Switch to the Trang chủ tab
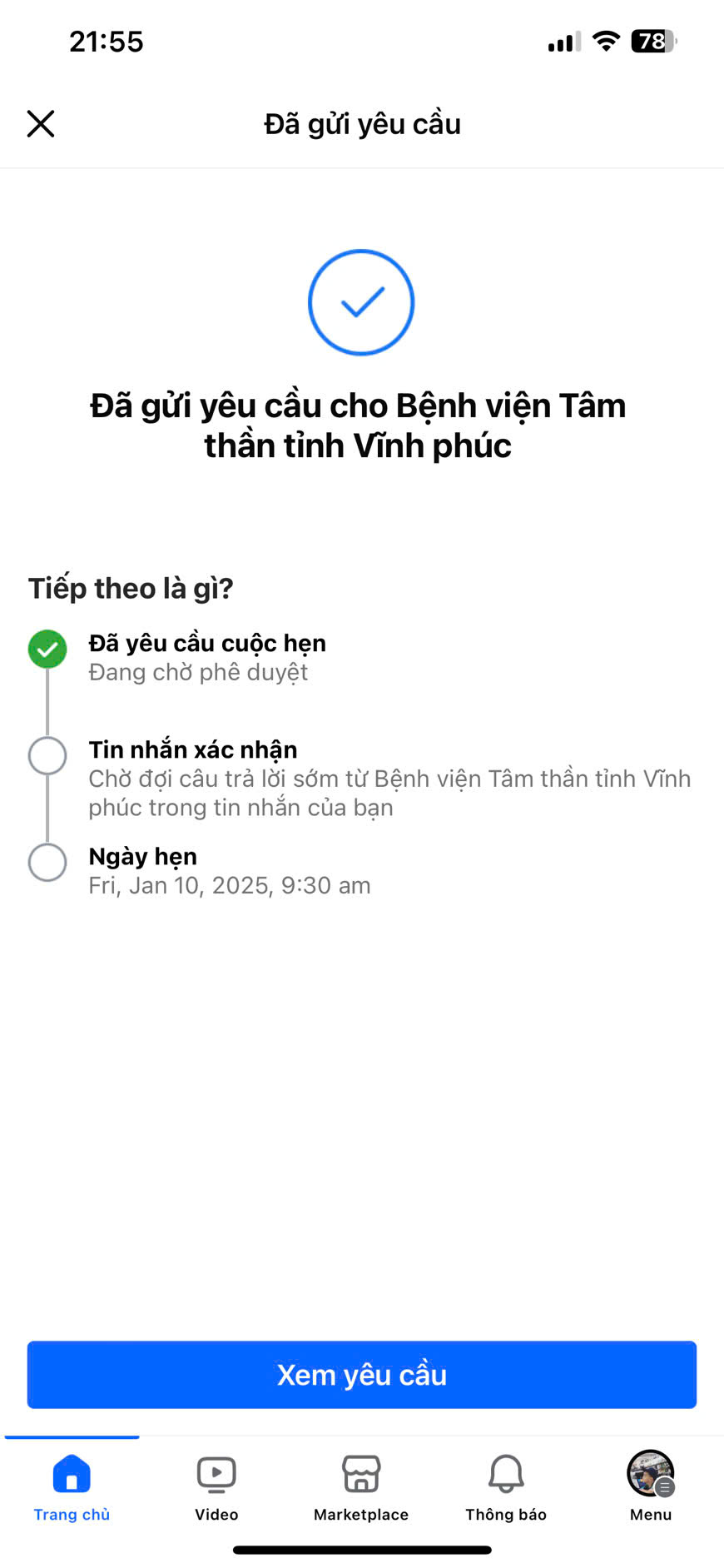 (x=72, y=1487)
